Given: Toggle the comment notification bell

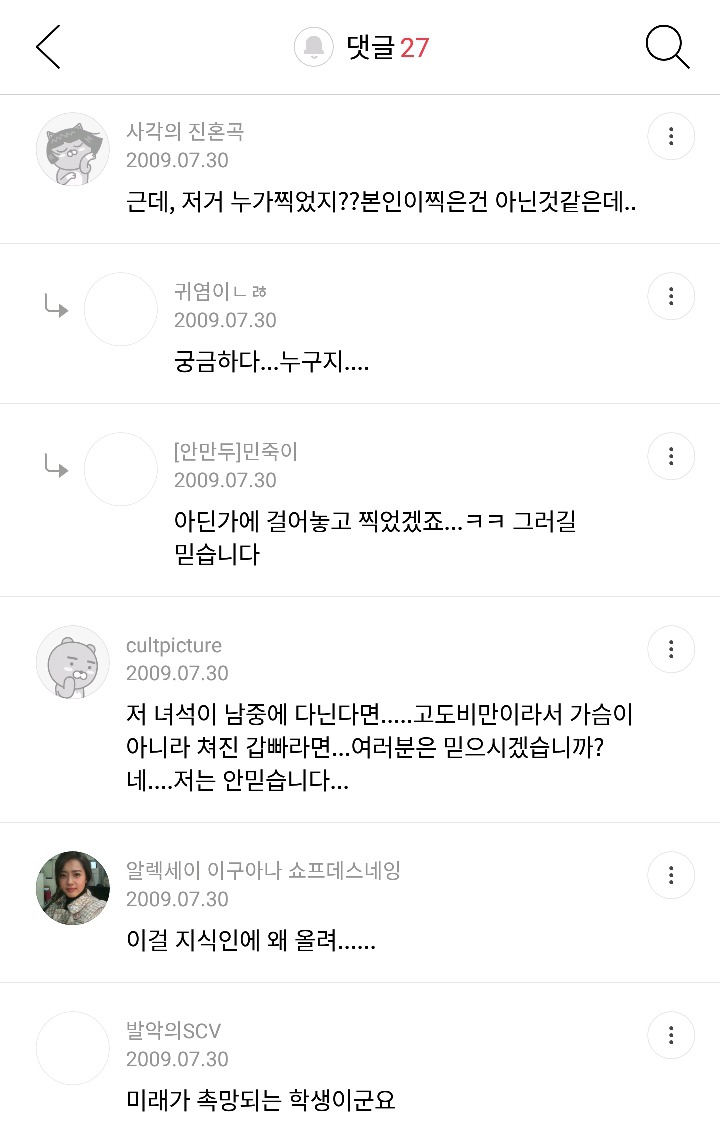Looking at the screenshot, I should pos(313,47).
